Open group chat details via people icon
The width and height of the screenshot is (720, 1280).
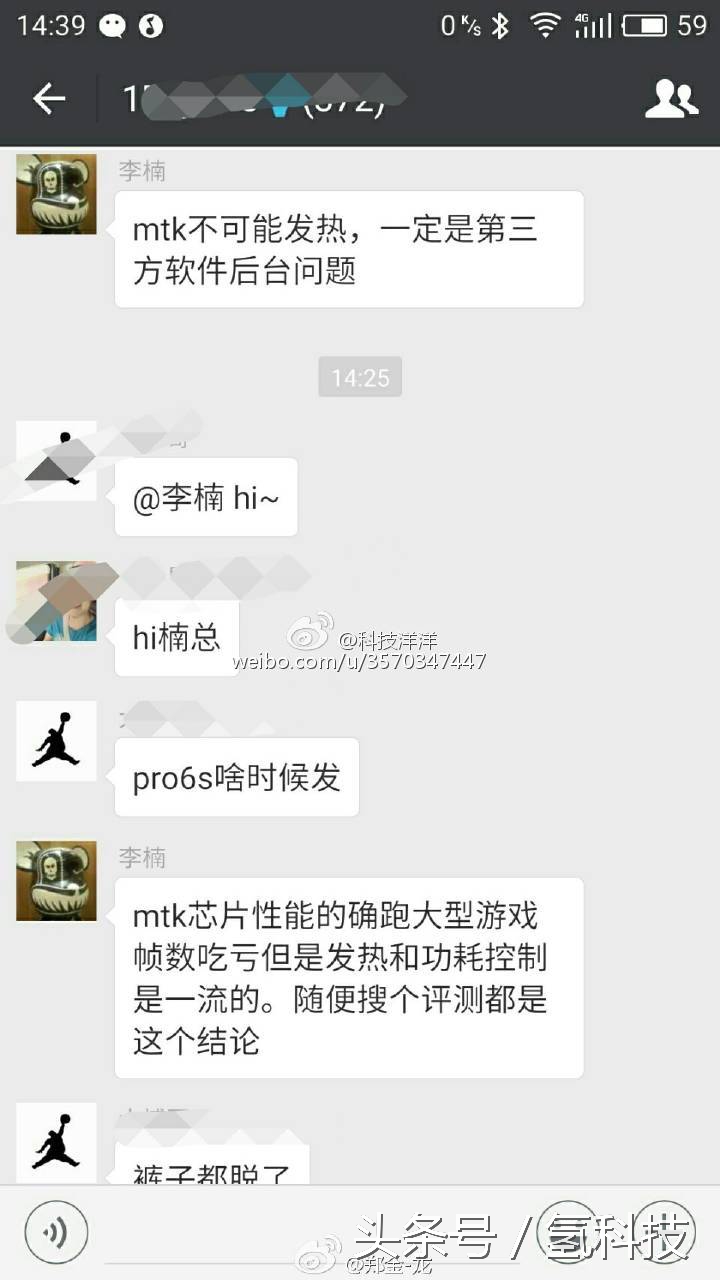pos(672,99)
